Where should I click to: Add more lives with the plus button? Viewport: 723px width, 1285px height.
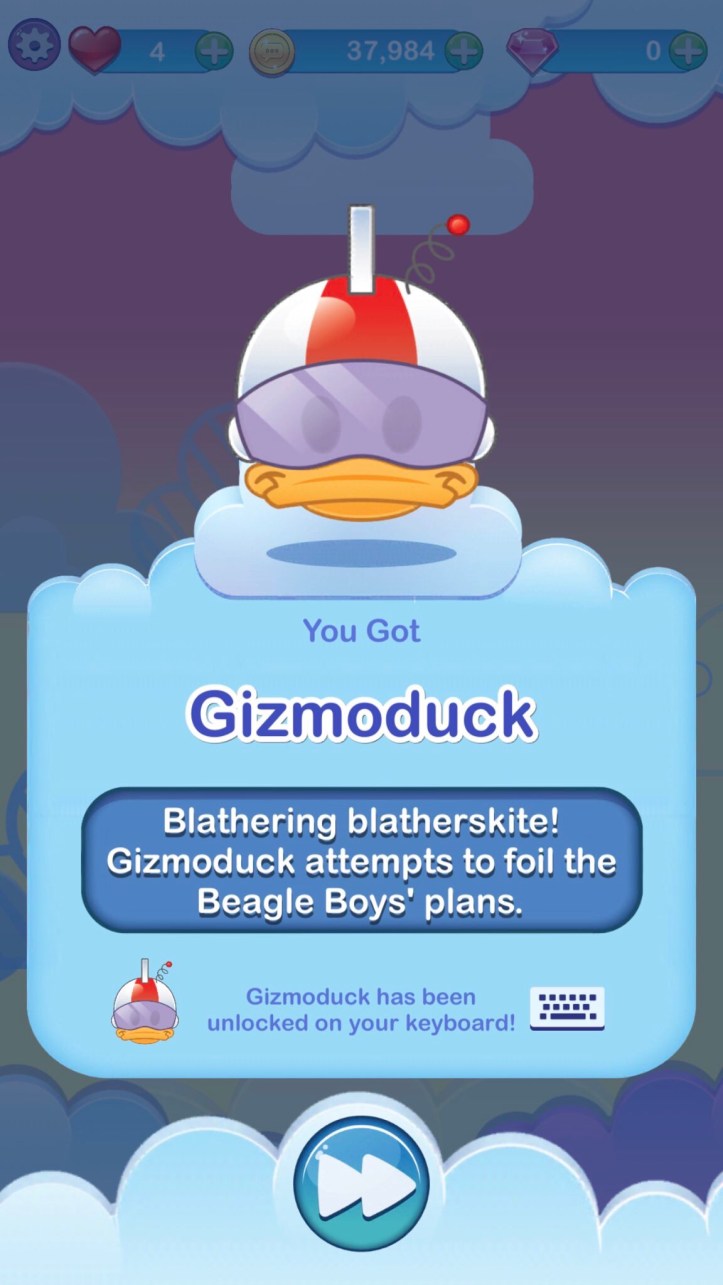[214, 50]
